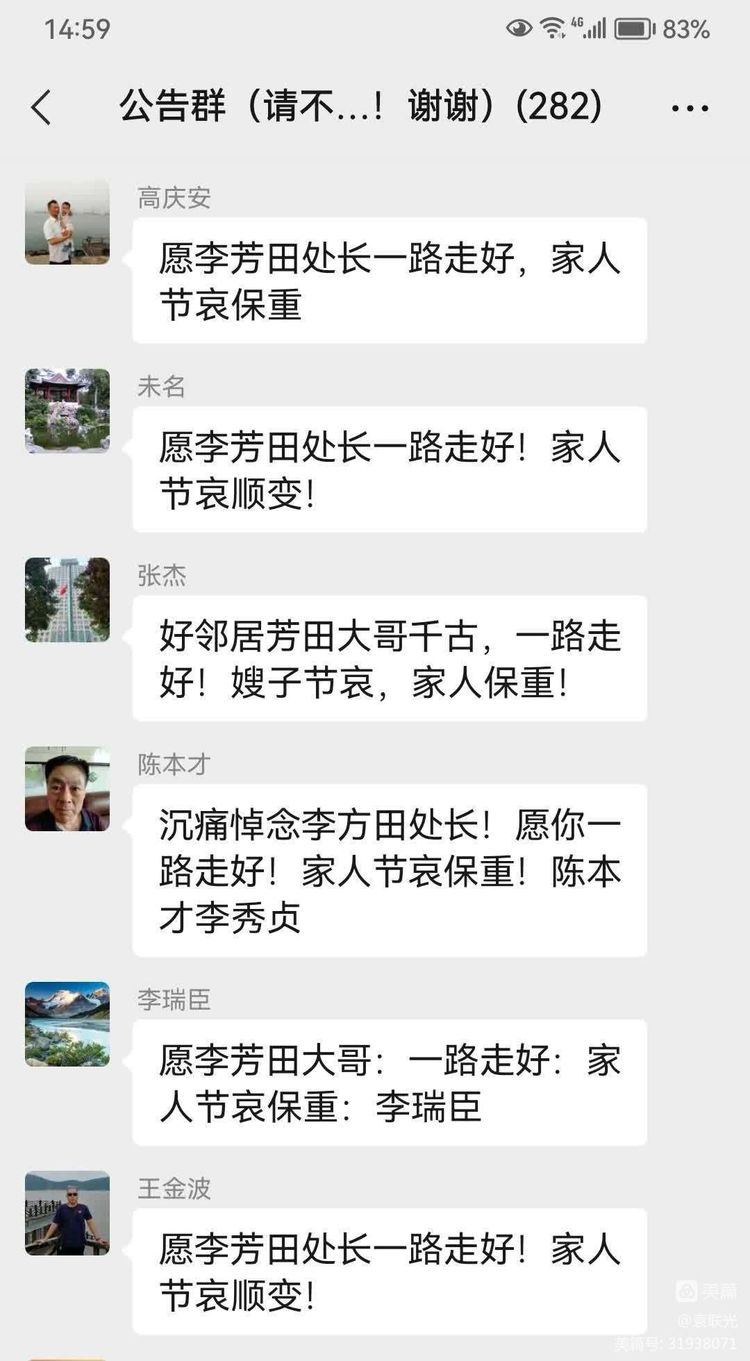Open 王金波's profile avatar

[x=67, y=1213]
